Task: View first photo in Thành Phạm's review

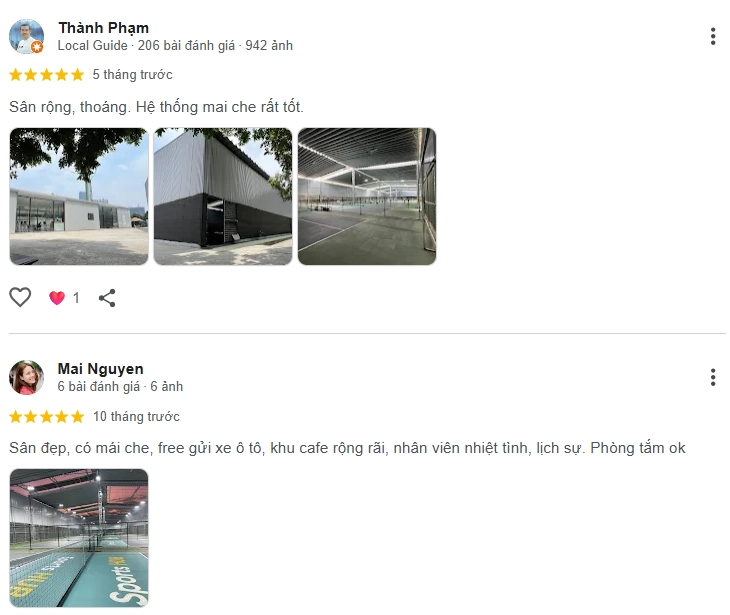Action: click(x=79, y=196)
